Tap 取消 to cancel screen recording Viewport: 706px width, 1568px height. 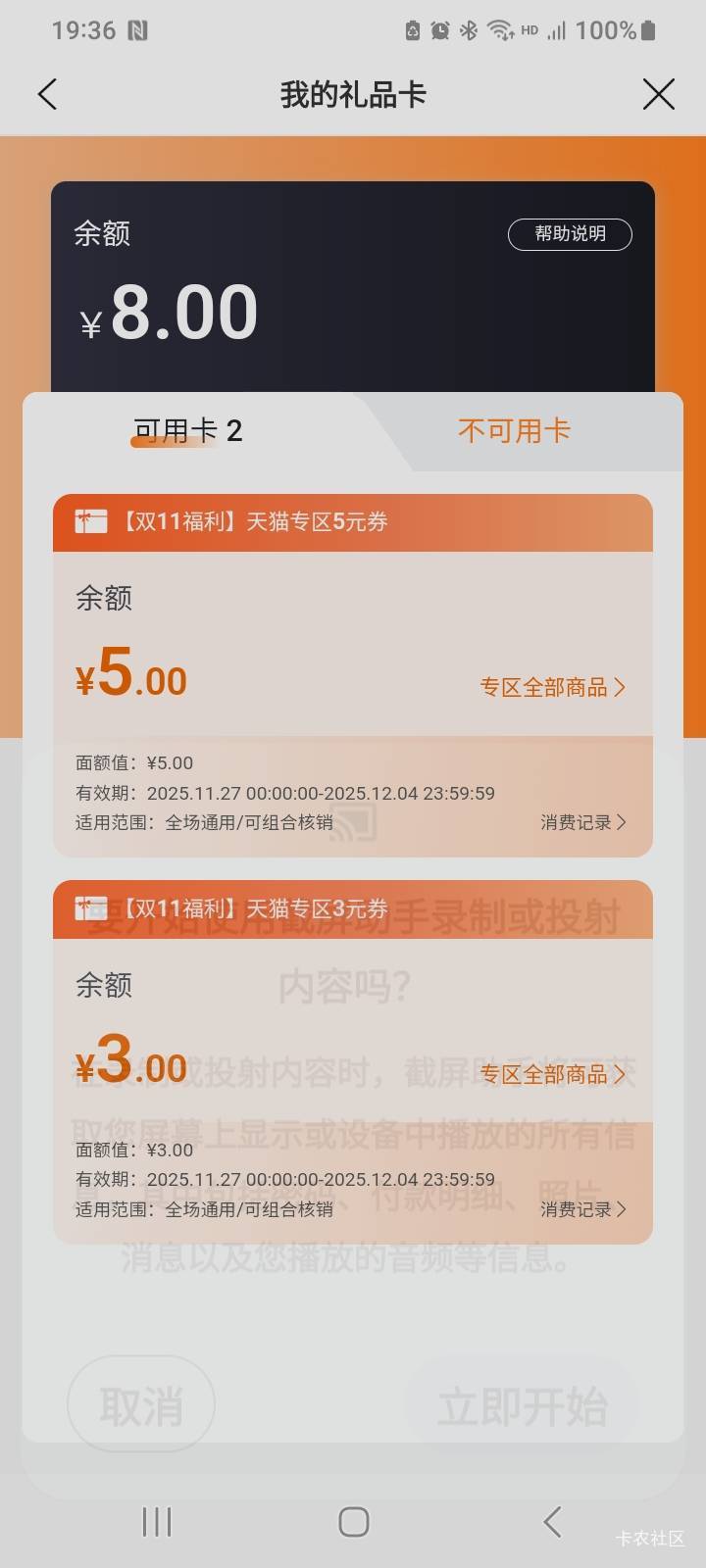[141, 1406]
